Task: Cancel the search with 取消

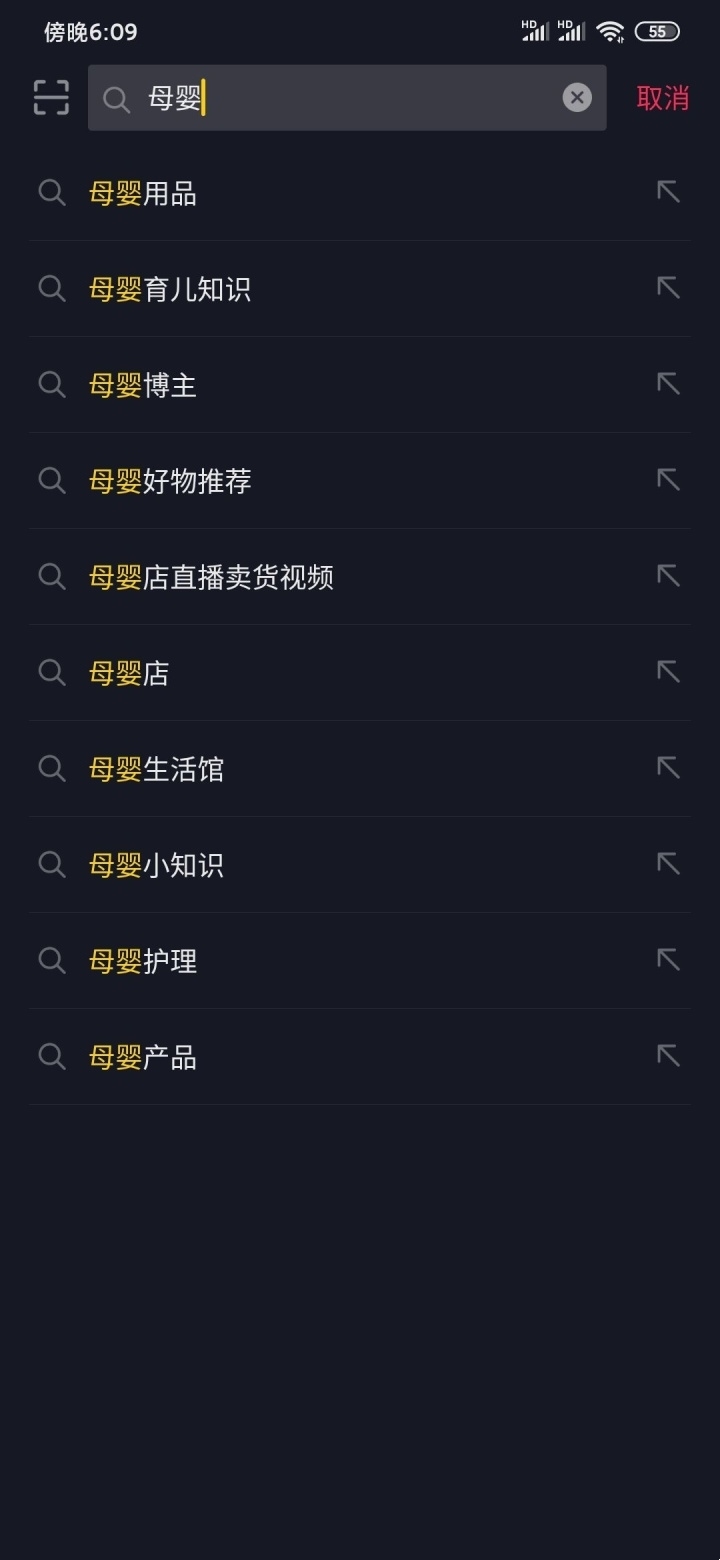Action: pyautogui.click(x=663, y=98)
